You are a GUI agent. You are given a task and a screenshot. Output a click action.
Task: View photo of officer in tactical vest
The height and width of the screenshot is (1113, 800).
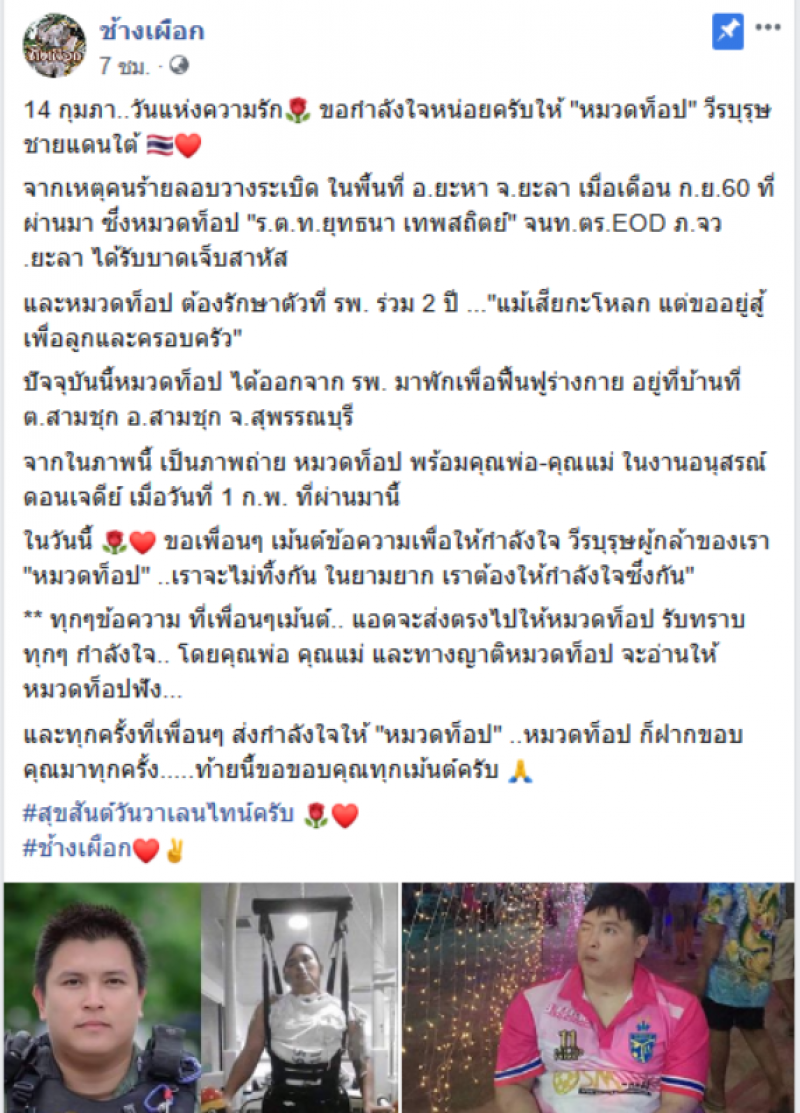coord(102,997)
